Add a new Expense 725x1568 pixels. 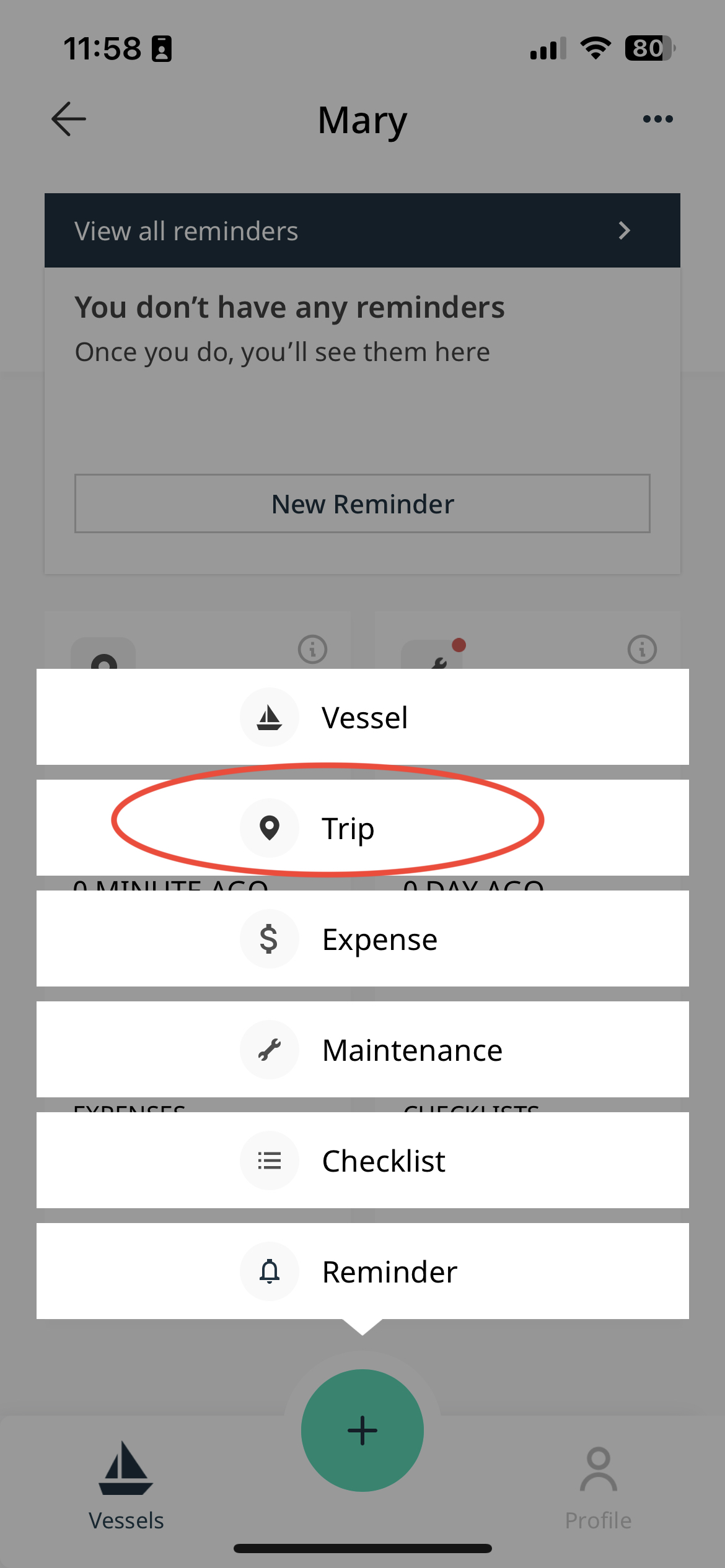pos(362,938)
